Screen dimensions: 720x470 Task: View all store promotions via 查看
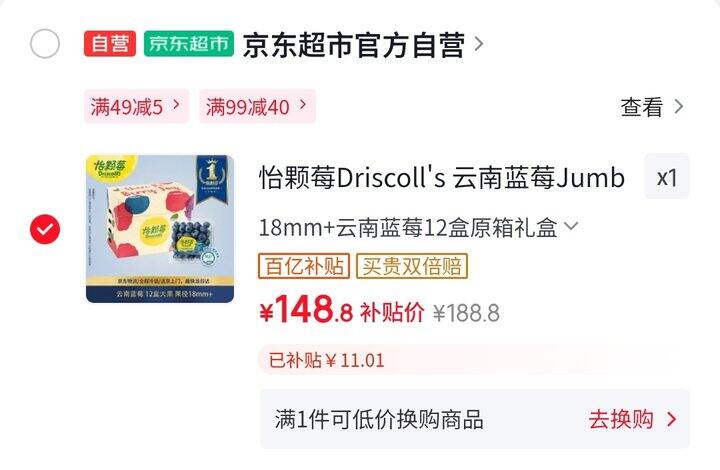(652, 107)
